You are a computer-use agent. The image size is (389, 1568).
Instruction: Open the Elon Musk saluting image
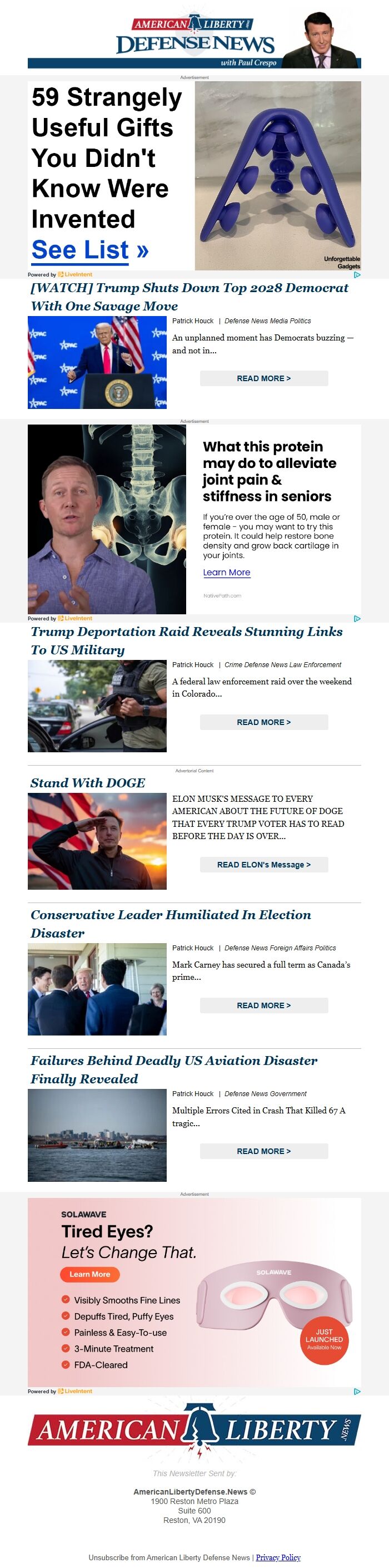pos(97,841)
